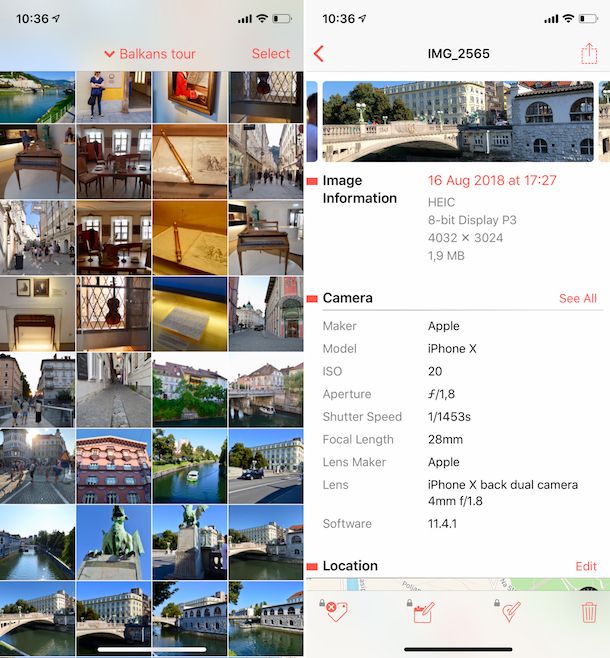This screenshot has width=610, height=658.
Task: Go back from IMG_2565 details
Action: 319,54
